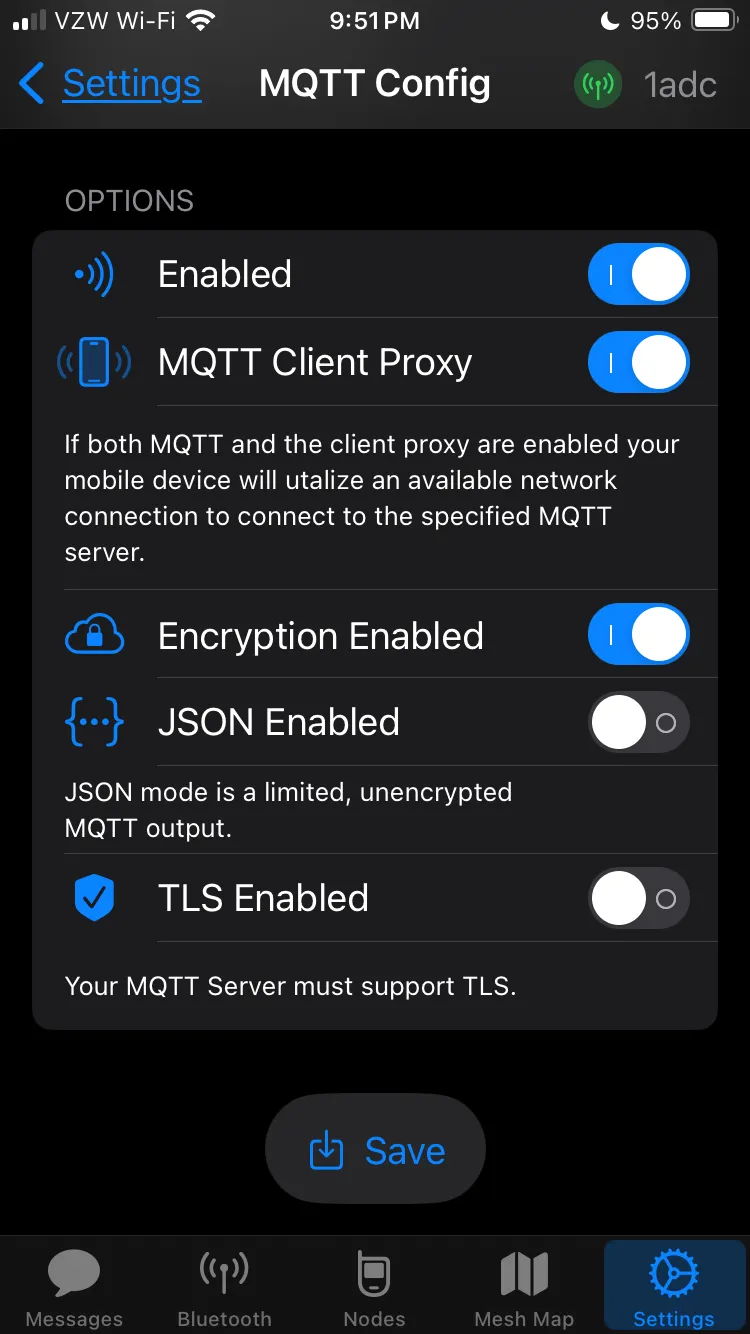
Task: Open the Bluetooth tab
Action: point(224,1288)
